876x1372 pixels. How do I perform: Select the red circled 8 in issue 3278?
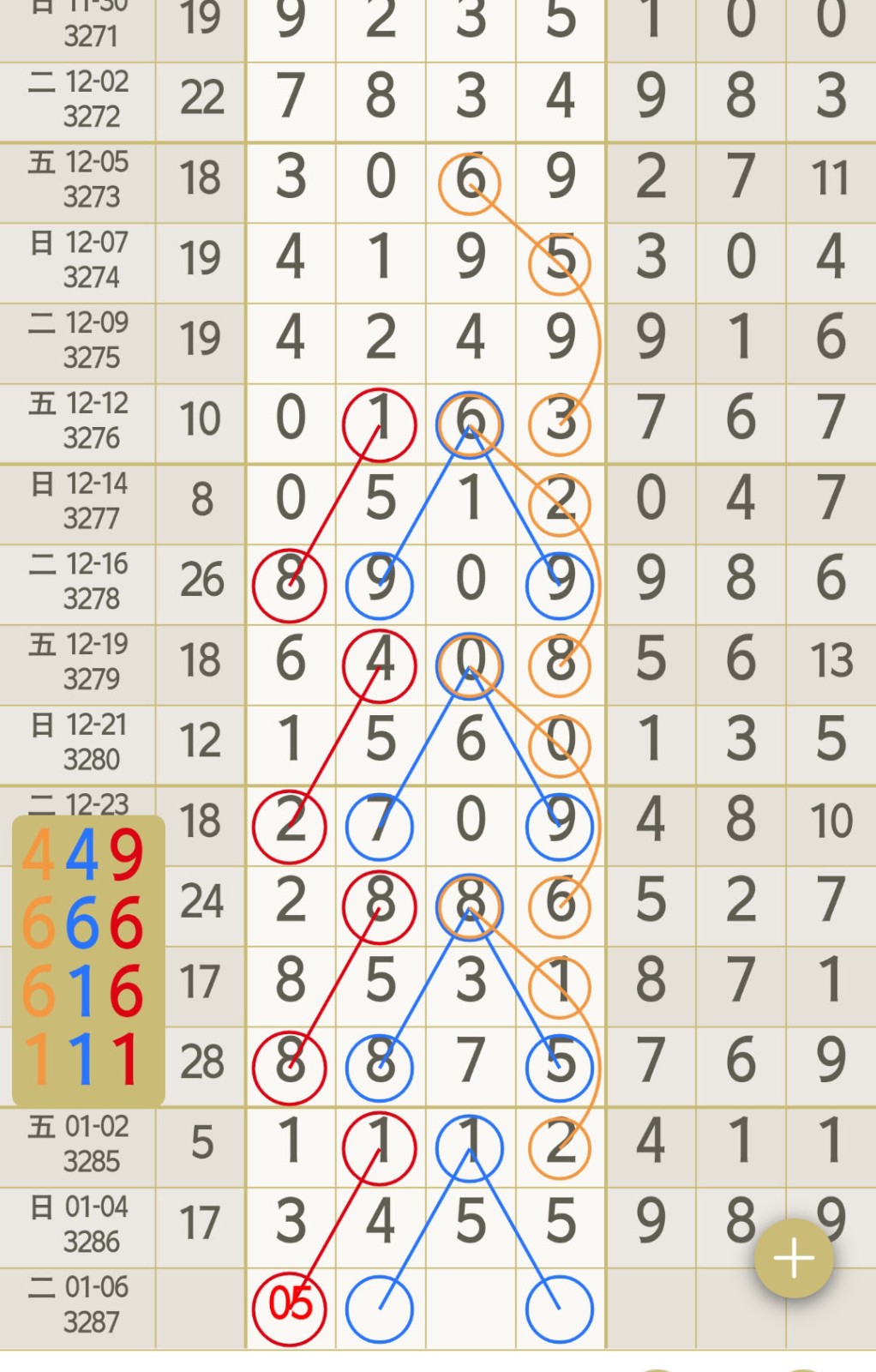[291, 581]
